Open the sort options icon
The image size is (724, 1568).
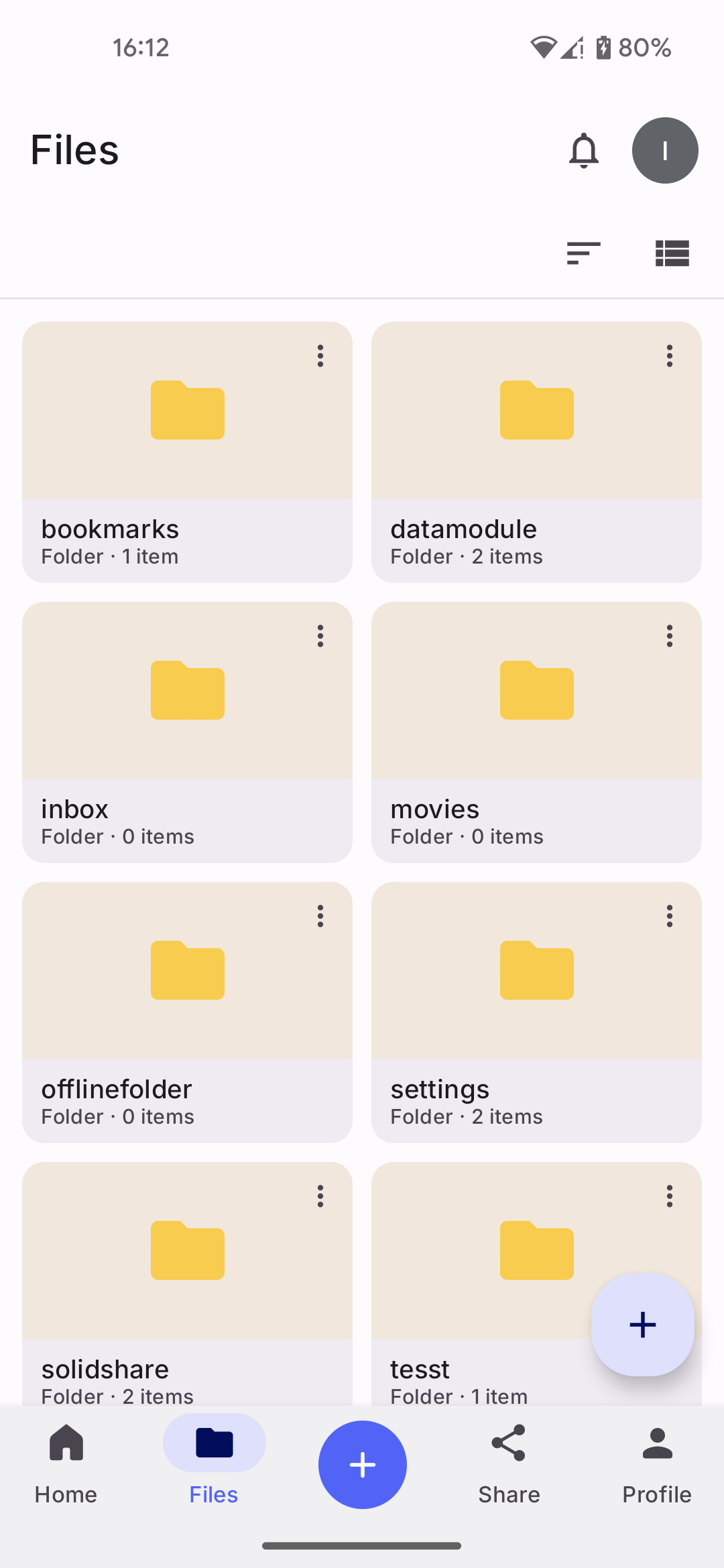(583, 253)
